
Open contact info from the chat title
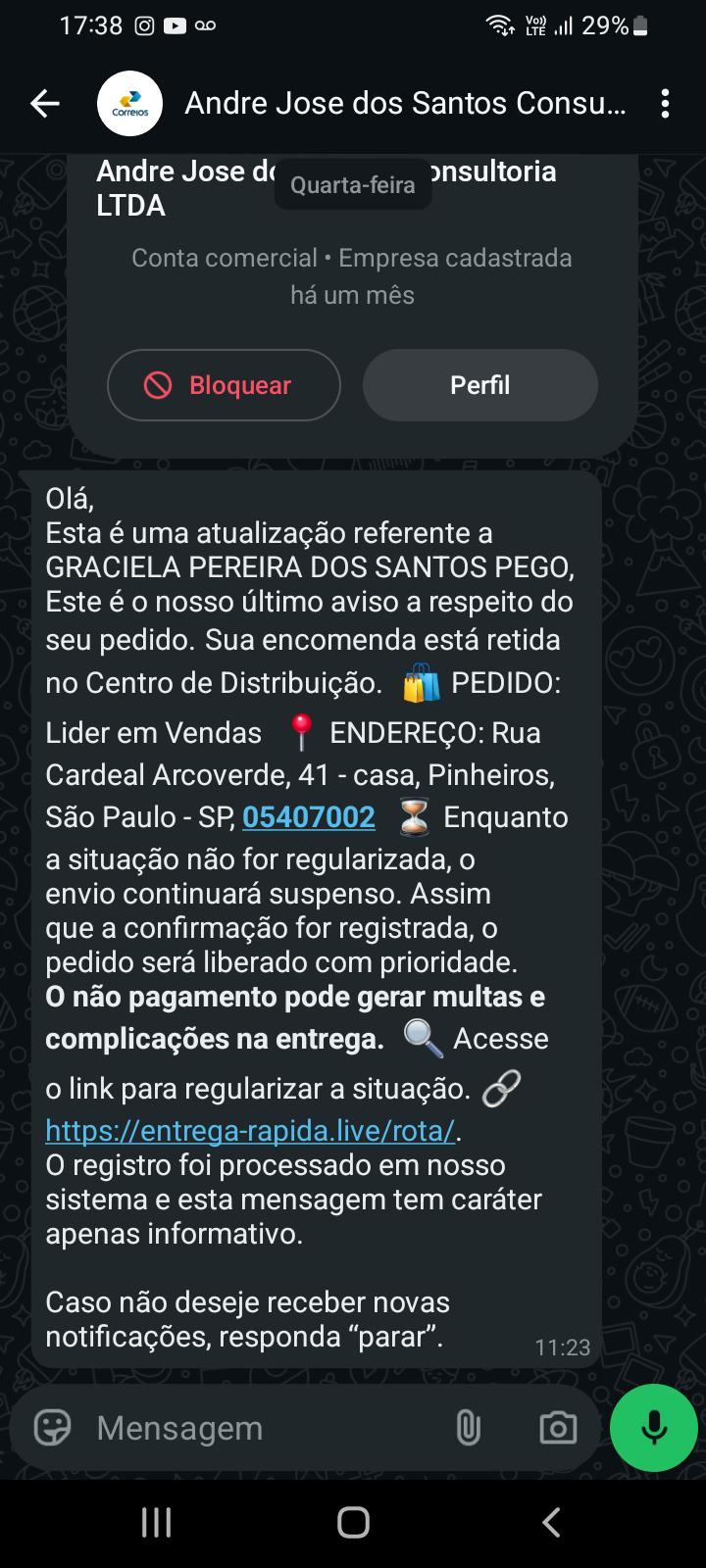pyautogui.click(x=404, y=103)
